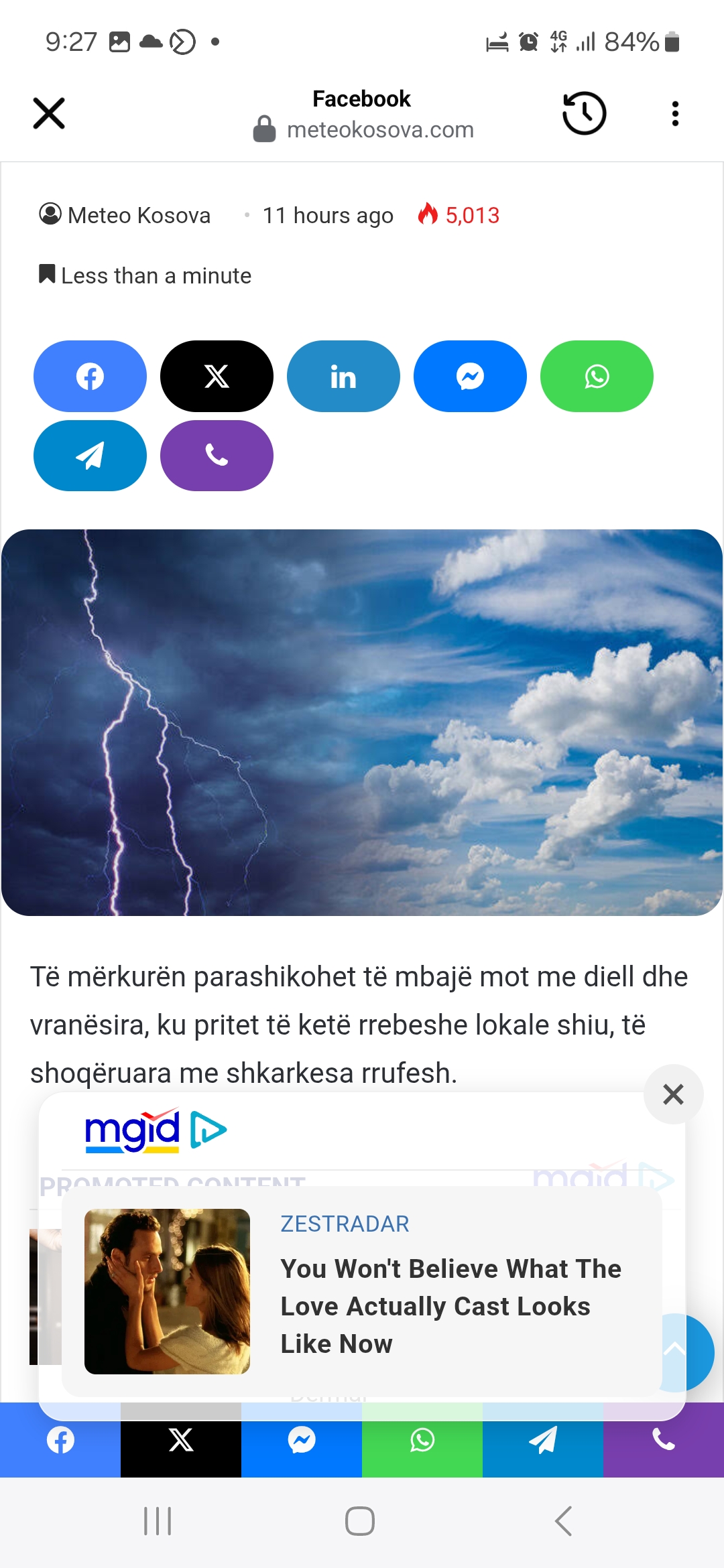The width and height of the screenshot is (724, 1568).
Task: Tap Telegram in the bottom share bar
Action: point(543,1440)
